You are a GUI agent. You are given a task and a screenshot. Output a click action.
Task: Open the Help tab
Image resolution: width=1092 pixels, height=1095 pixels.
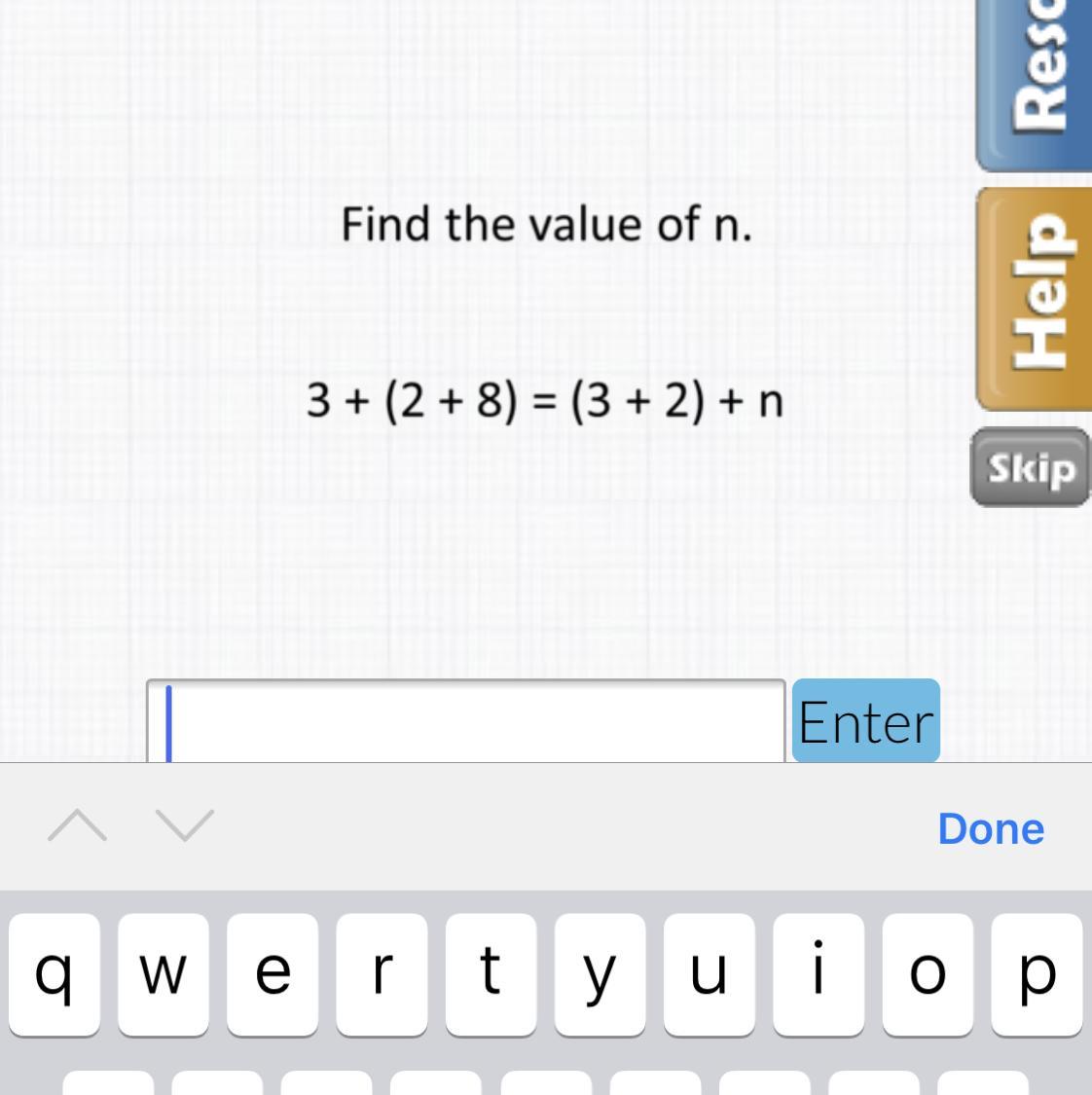point(1036,300)
